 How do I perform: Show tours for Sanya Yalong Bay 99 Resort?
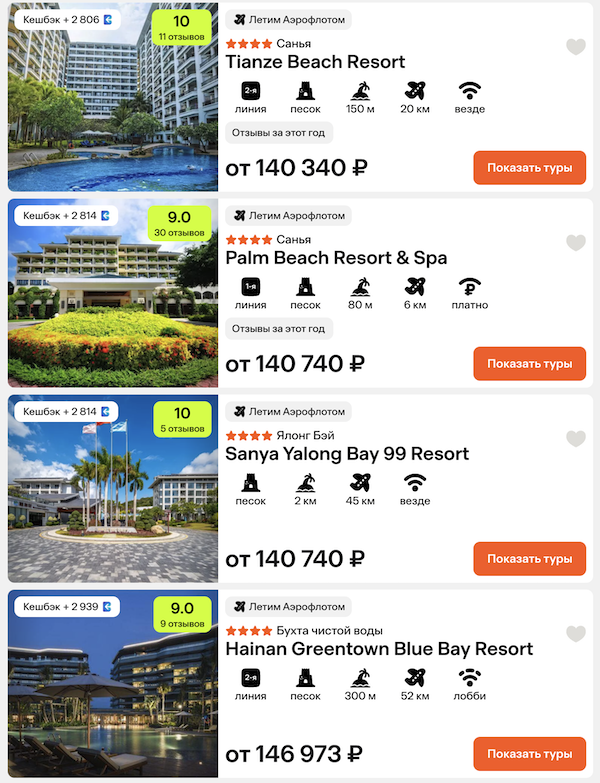[x=529, y=559]
